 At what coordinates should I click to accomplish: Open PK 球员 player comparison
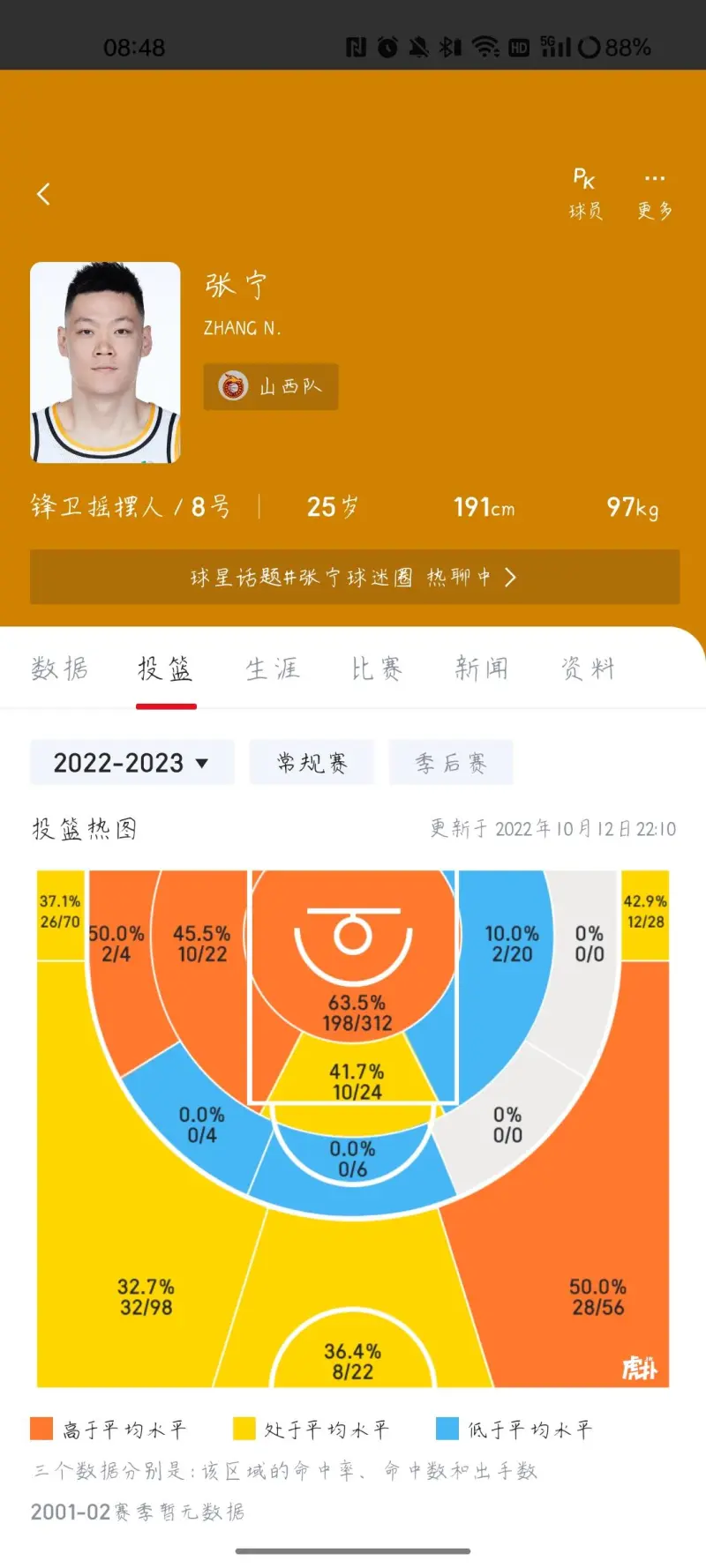coord(585,193)
